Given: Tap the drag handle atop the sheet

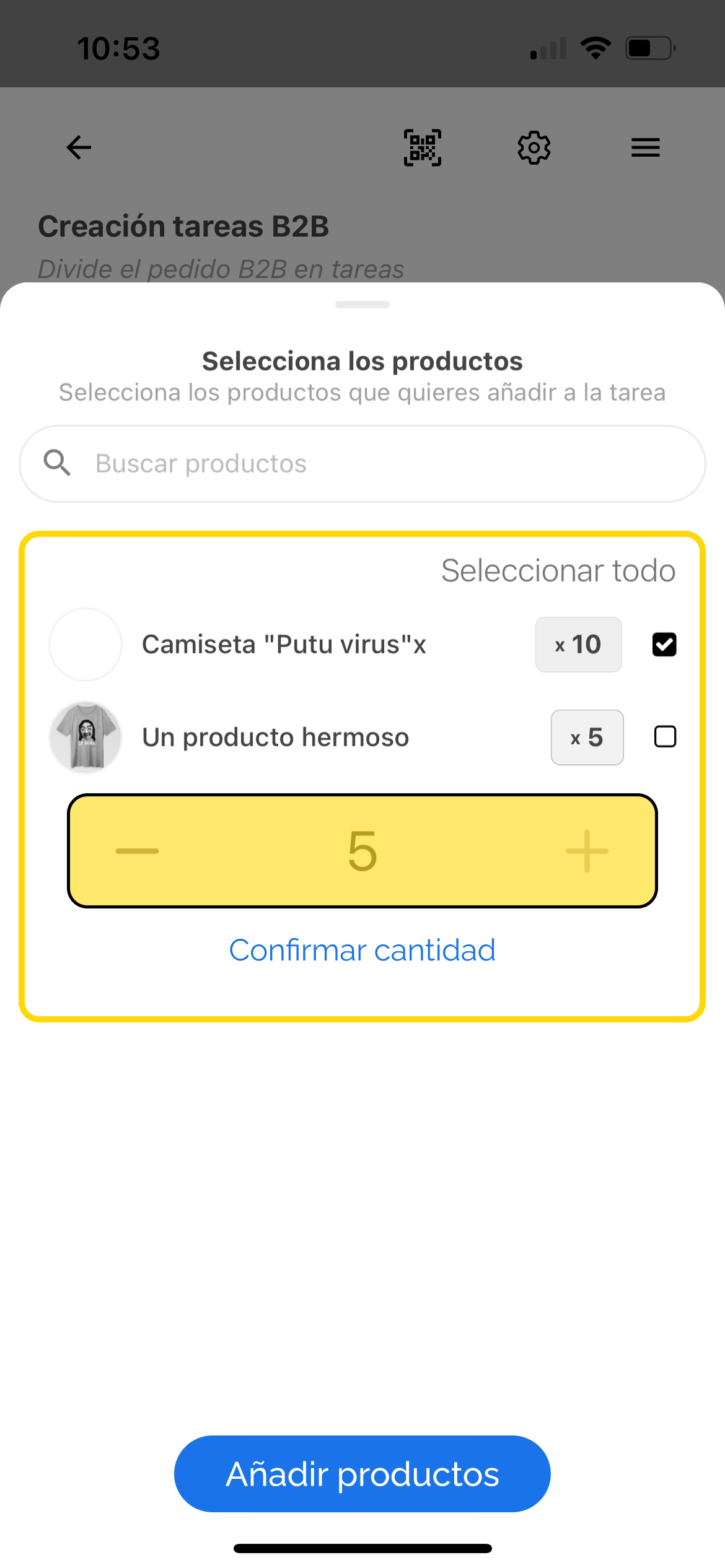Looking at the screenshot, I should coord(362,304).
